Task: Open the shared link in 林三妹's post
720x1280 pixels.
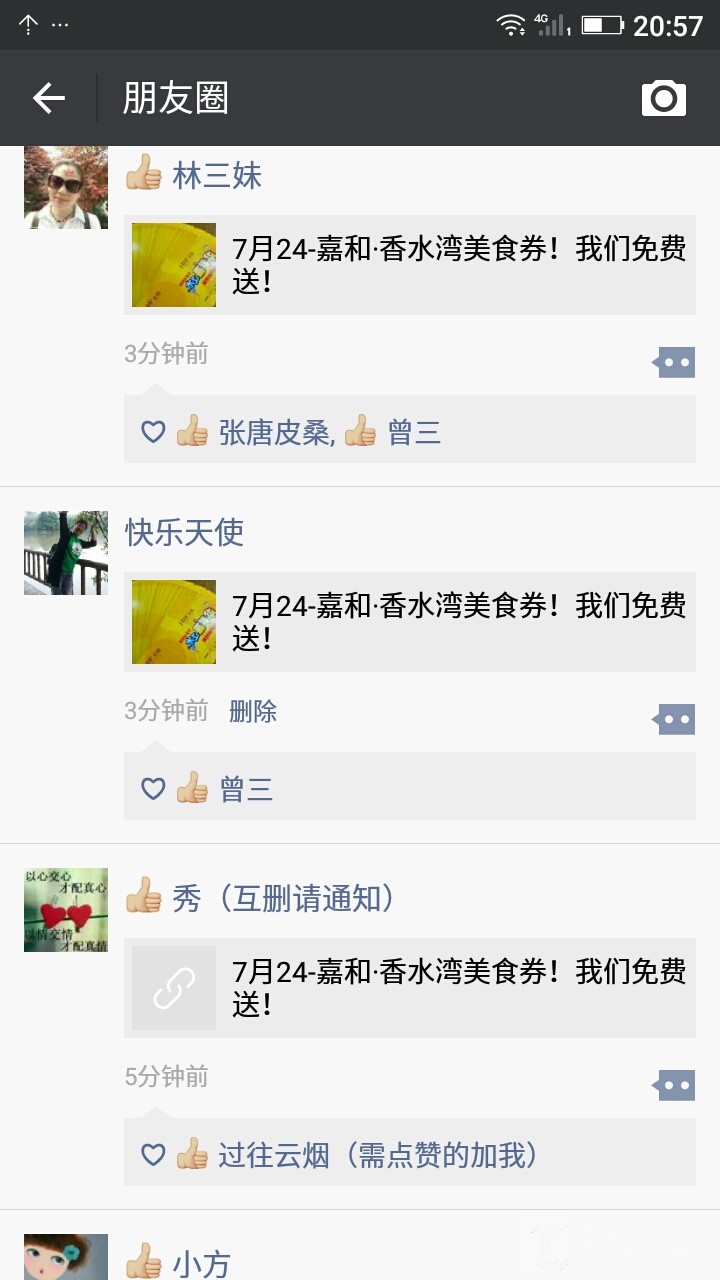Action: (x=410, y=265)
